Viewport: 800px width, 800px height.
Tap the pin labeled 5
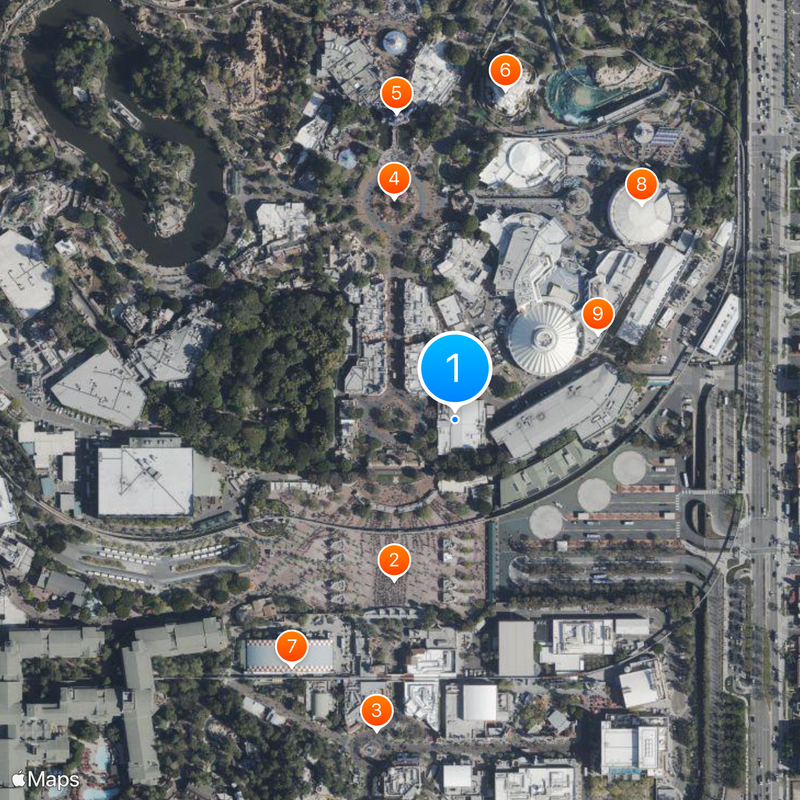396,94
